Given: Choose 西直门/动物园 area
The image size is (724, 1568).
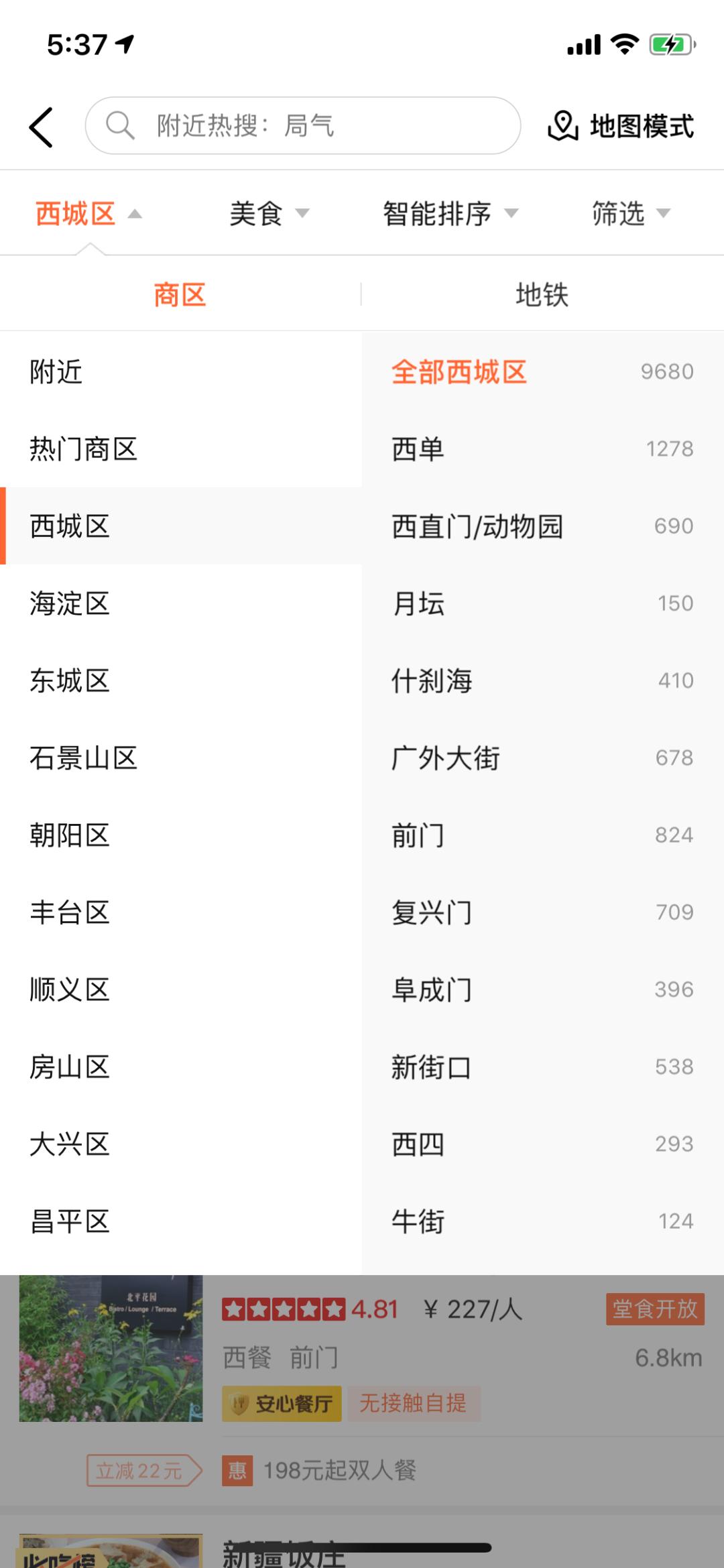Looking at the screenshot, I should pyautogui.click(x=543, y=526).
